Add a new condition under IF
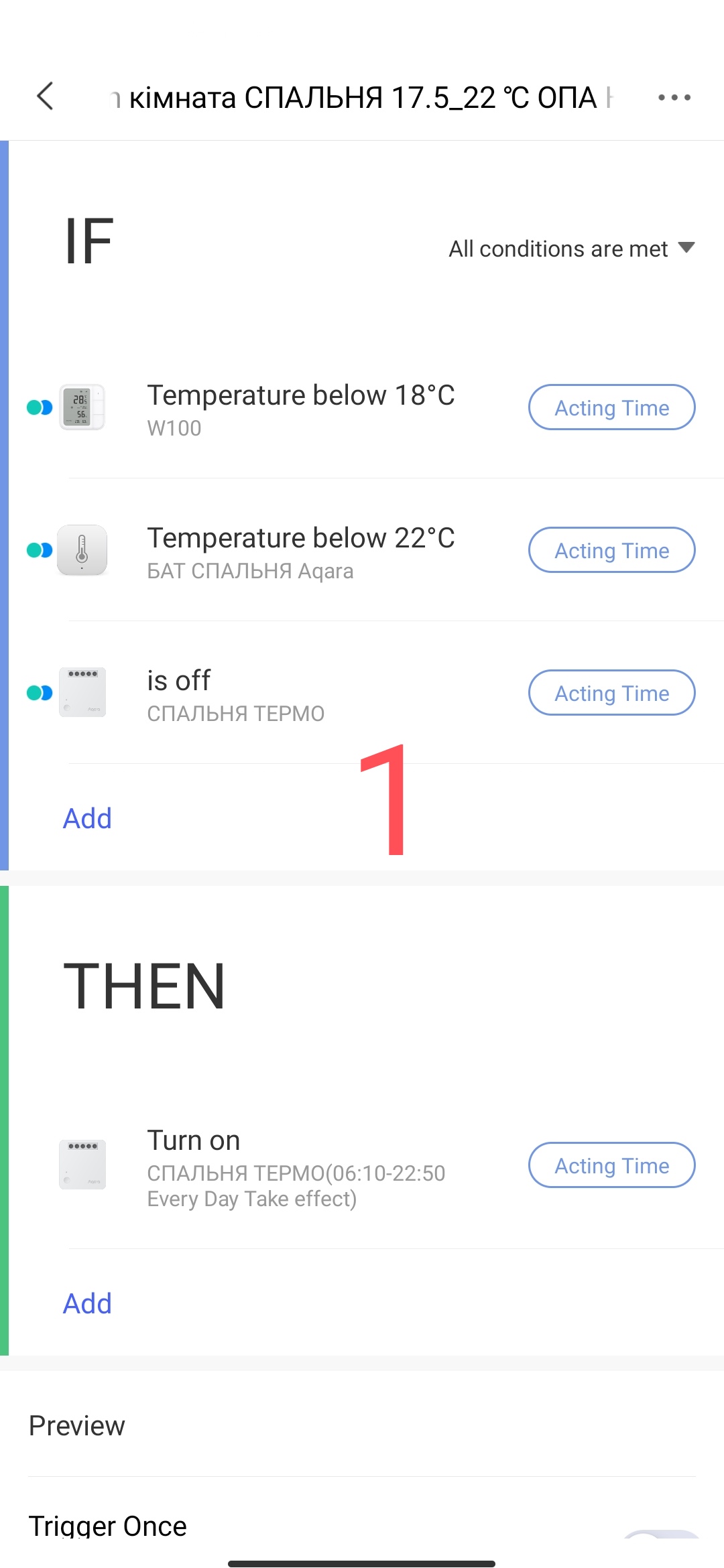 [x=87, y=818]
